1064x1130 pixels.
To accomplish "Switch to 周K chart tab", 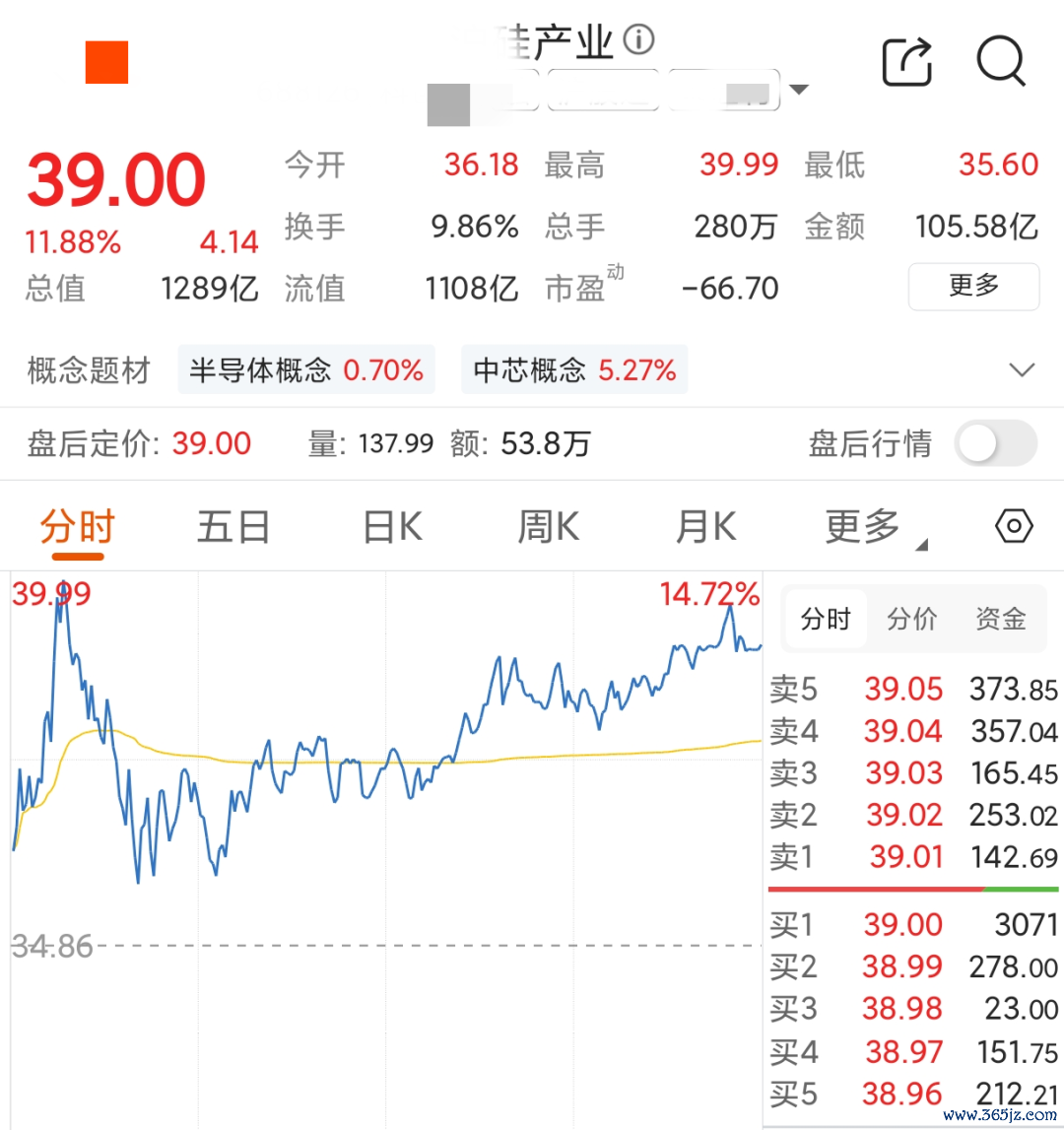I will click(x=549, y=527).
